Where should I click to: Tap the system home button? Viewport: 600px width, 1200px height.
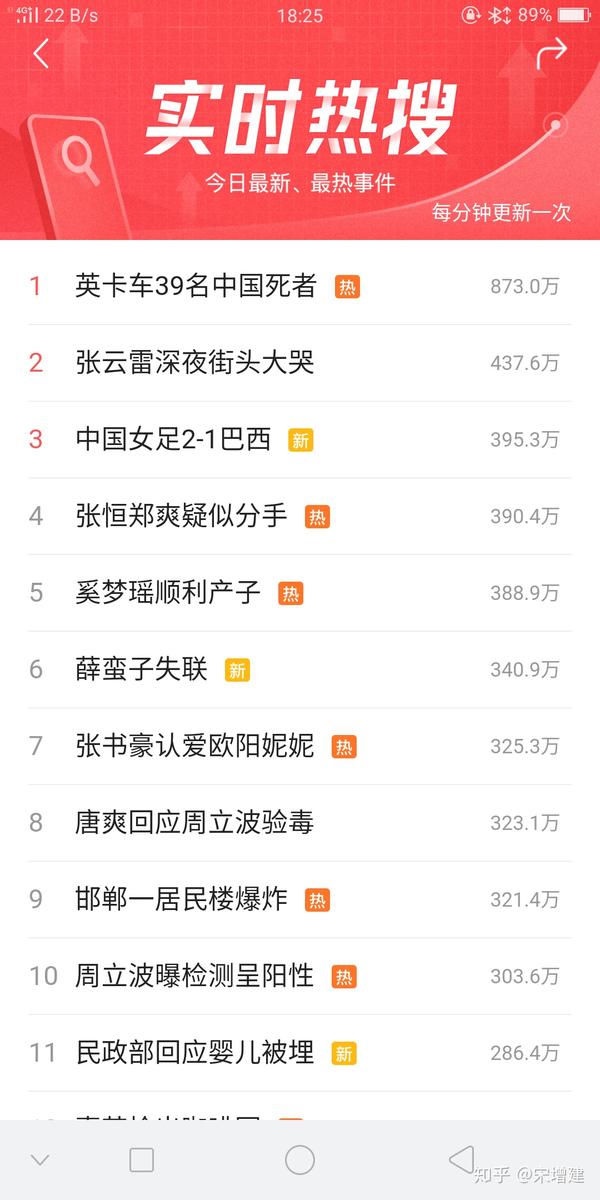point(300,1160)
